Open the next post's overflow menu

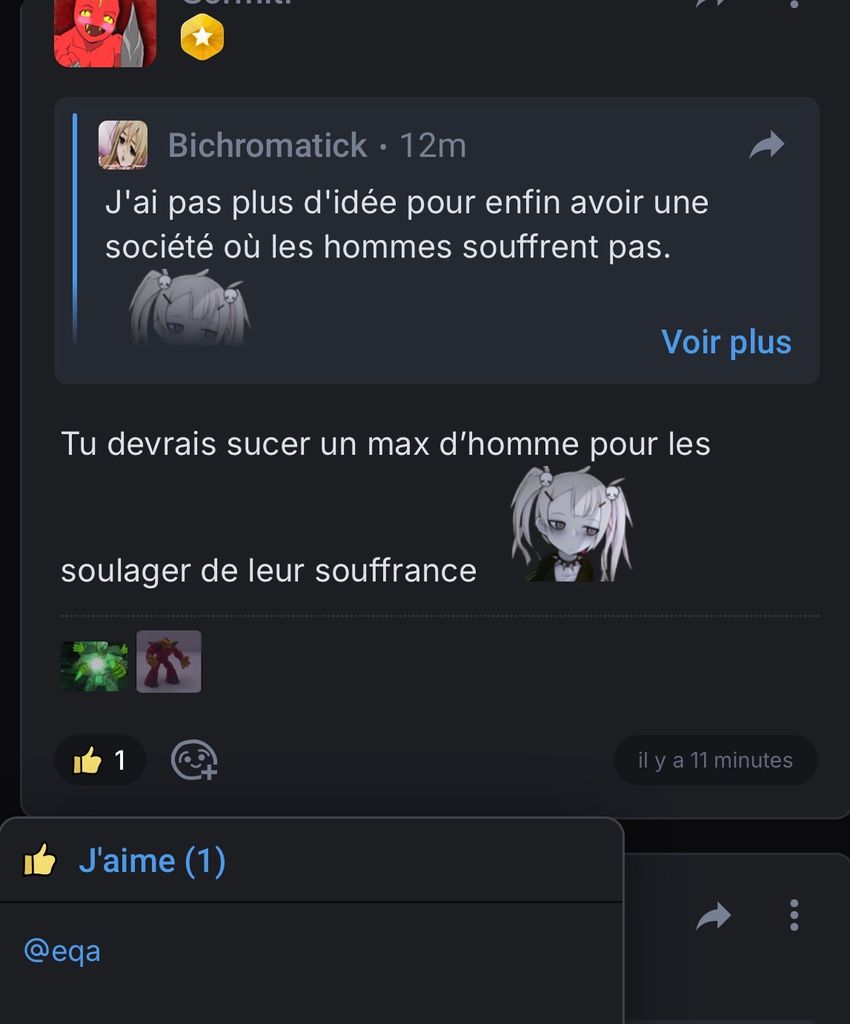point(793,915)
